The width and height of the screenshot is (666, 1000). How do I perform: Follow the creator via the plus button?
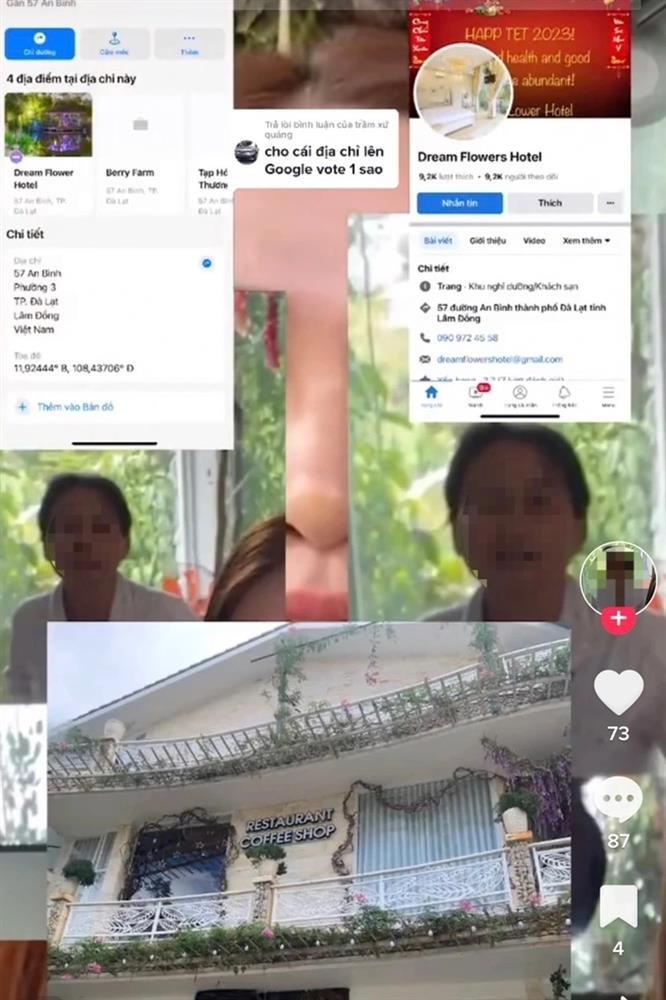[x=618, y=619]
